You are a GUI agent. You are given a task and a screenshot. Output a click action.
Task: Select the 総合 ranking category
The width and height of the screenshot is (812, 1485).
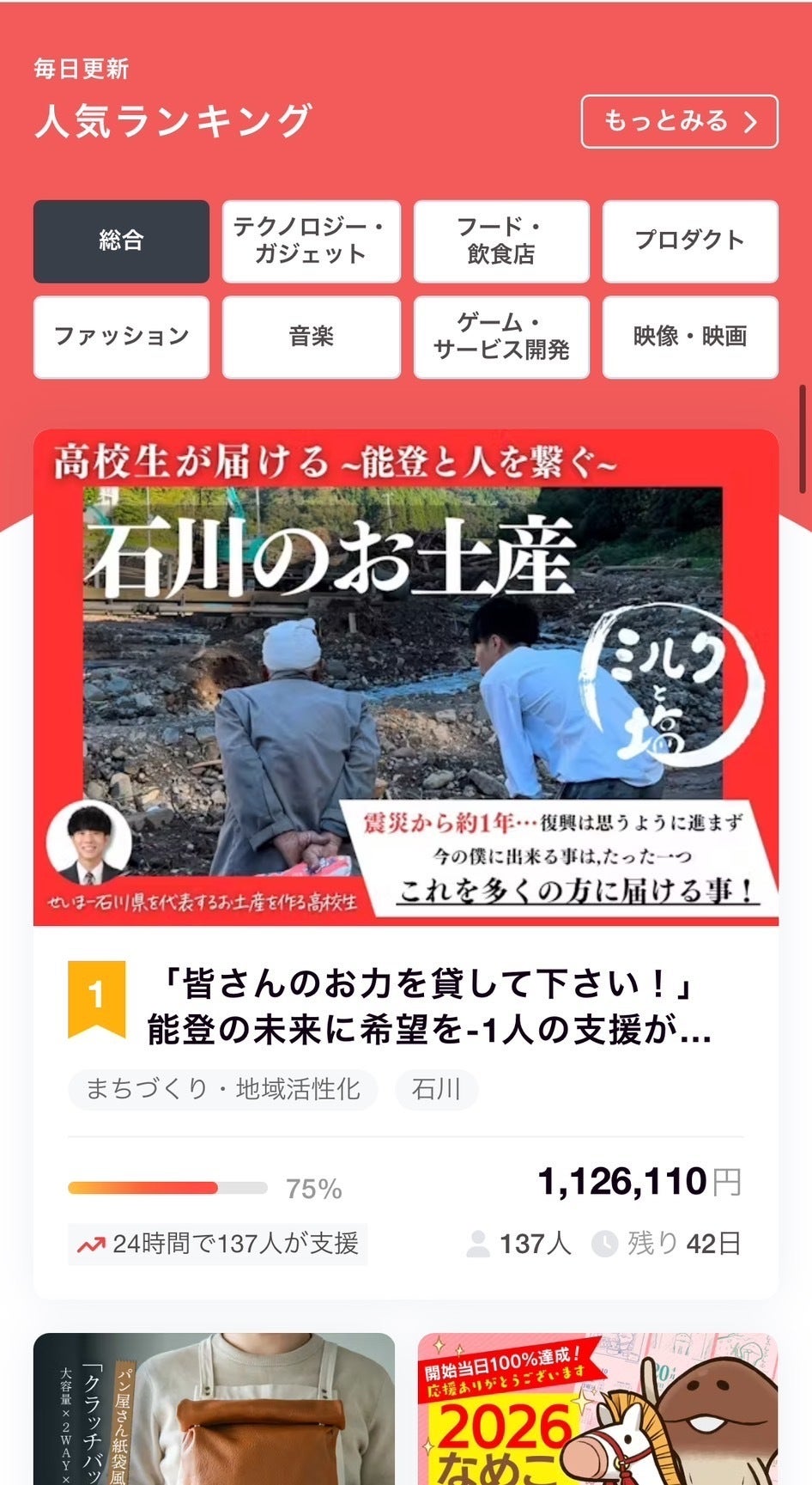[x=121, y=241]
